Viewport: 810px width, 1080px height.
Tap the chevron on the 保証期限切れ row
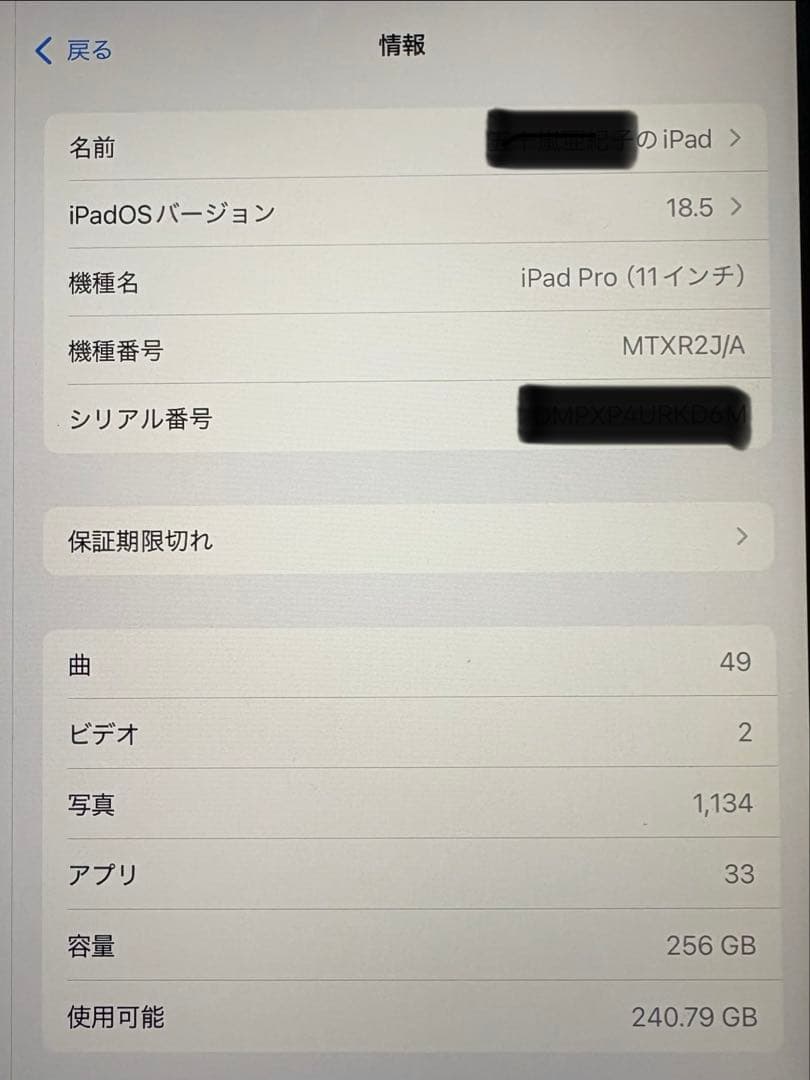(740, 538)
